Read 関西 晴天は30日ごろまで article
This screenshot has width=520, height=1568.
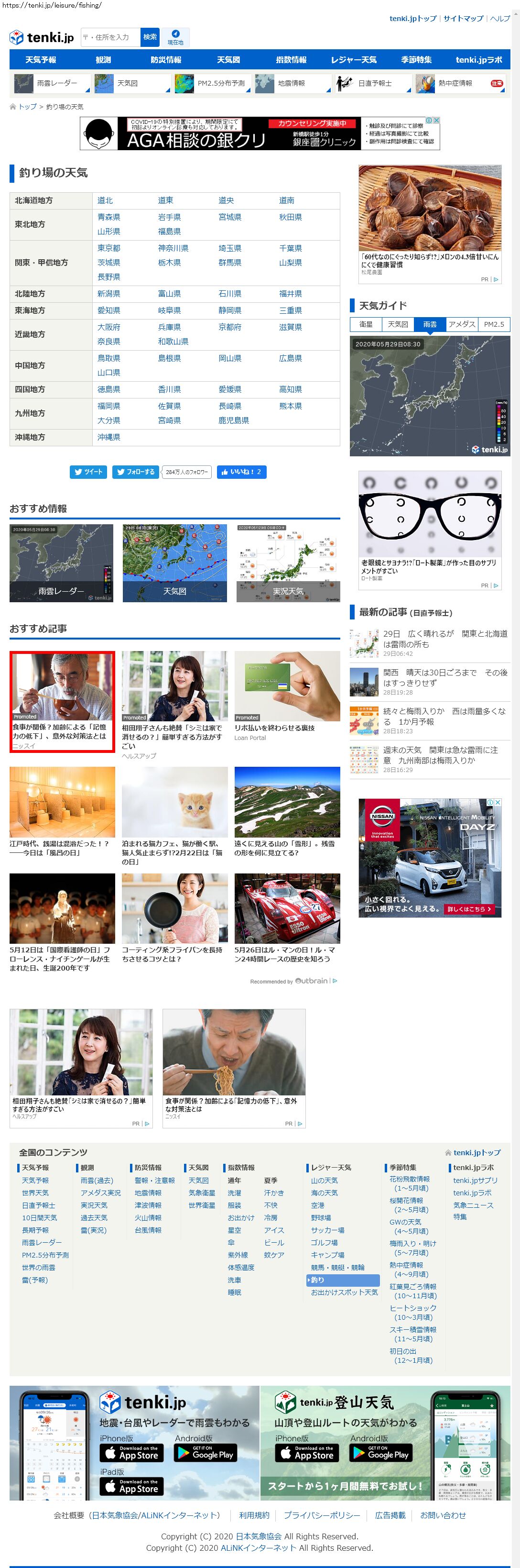[x=444, y=677]
